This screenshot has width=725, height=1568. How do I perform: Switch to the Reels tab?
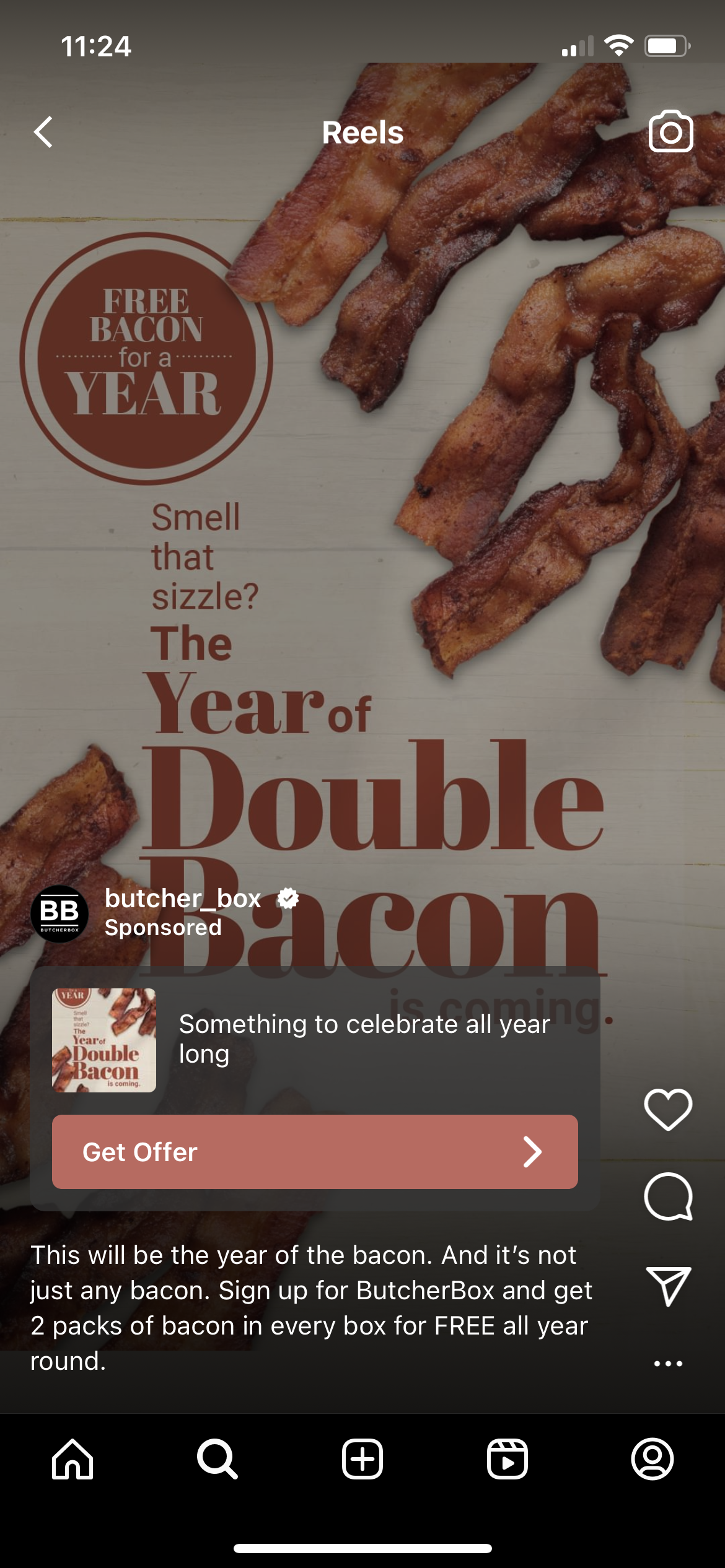click(x=507, y=1459)
